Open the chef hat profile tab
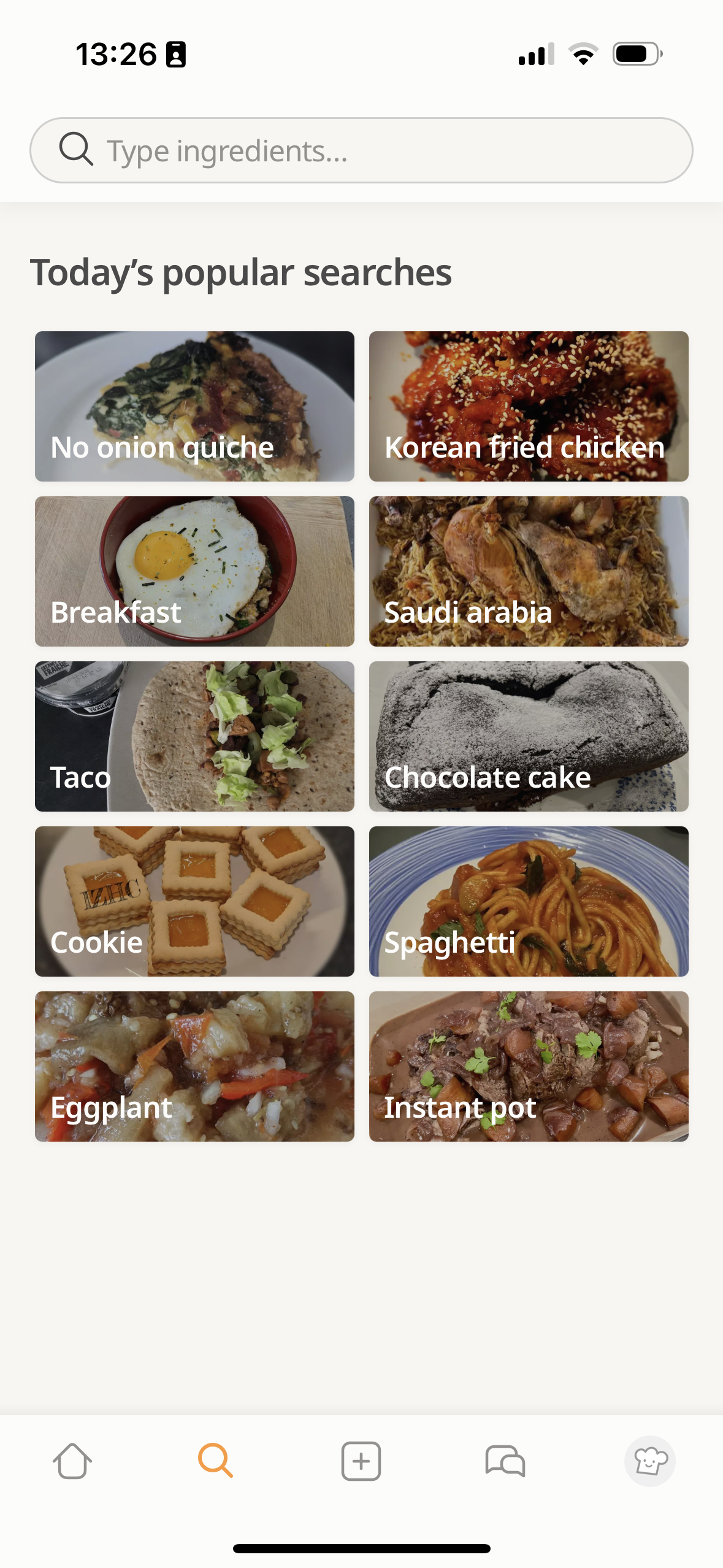The height and width of the screenshot is (1568, 723). pos(649,1461)
